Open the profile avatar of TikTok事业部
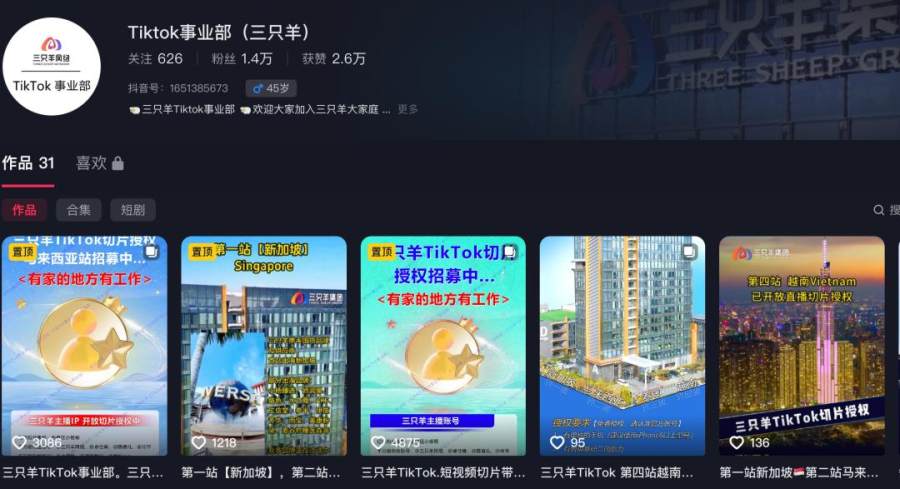 [52, 66]
